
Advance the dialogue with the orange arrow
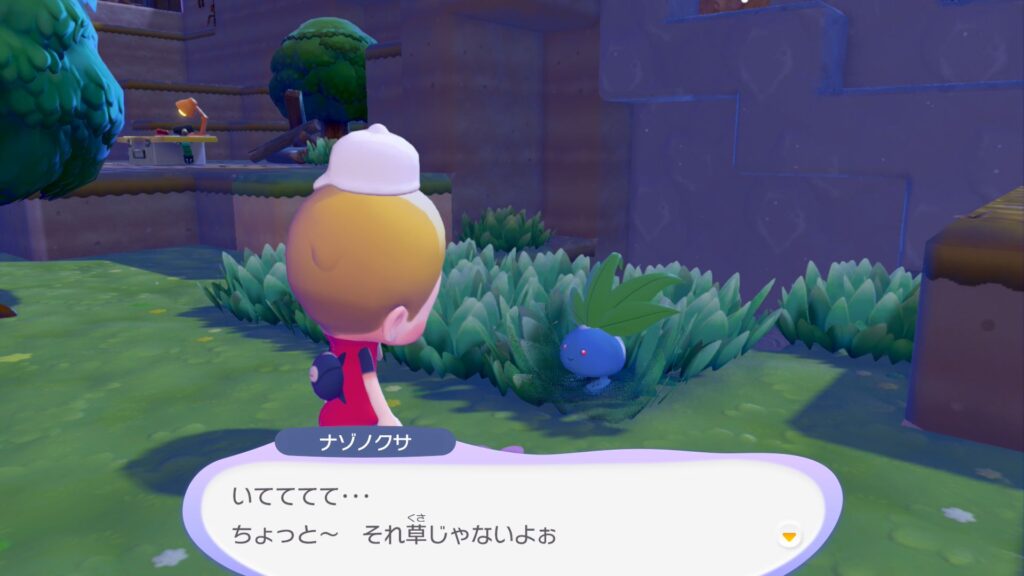pos(790,537)
